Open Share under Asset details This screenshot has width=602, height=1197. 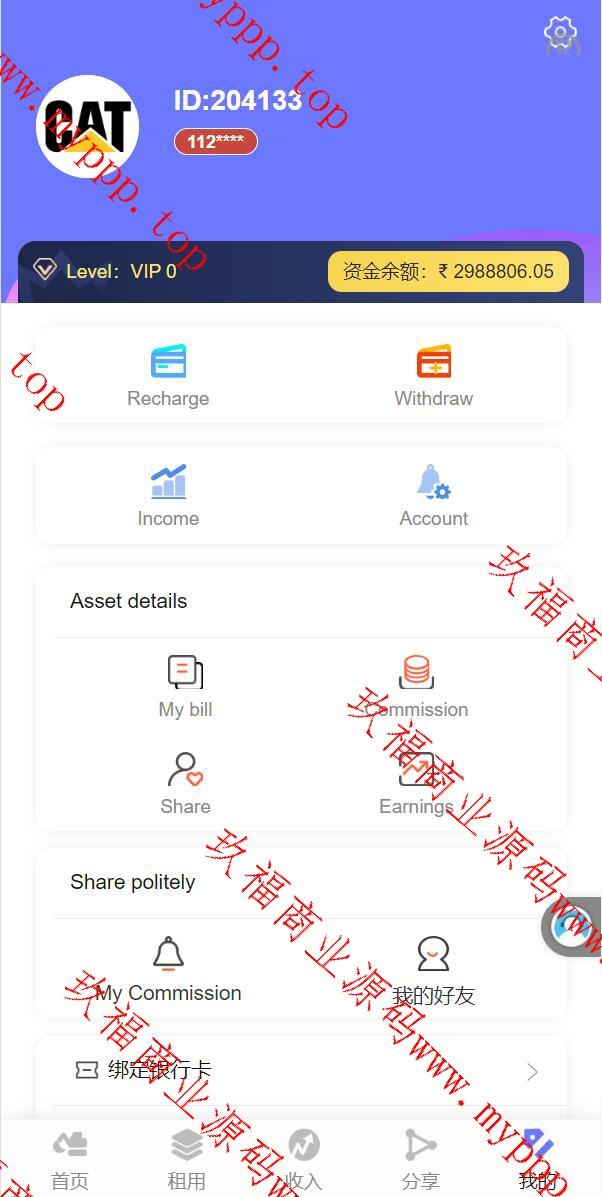(185, 783)
